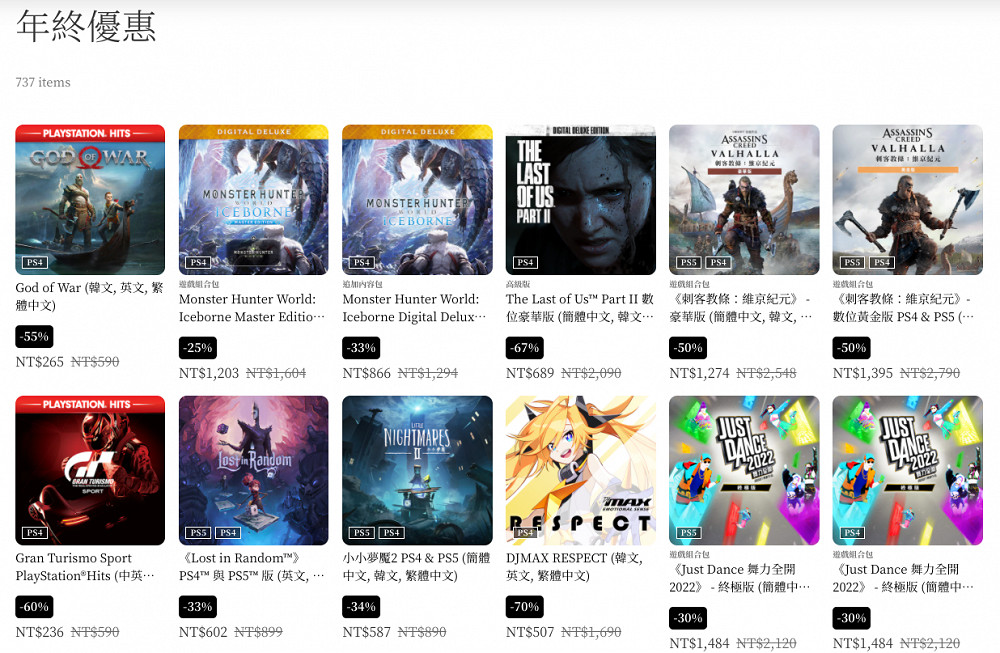Open the God of War game card
Screen dimensions: 1000x653
90,200
